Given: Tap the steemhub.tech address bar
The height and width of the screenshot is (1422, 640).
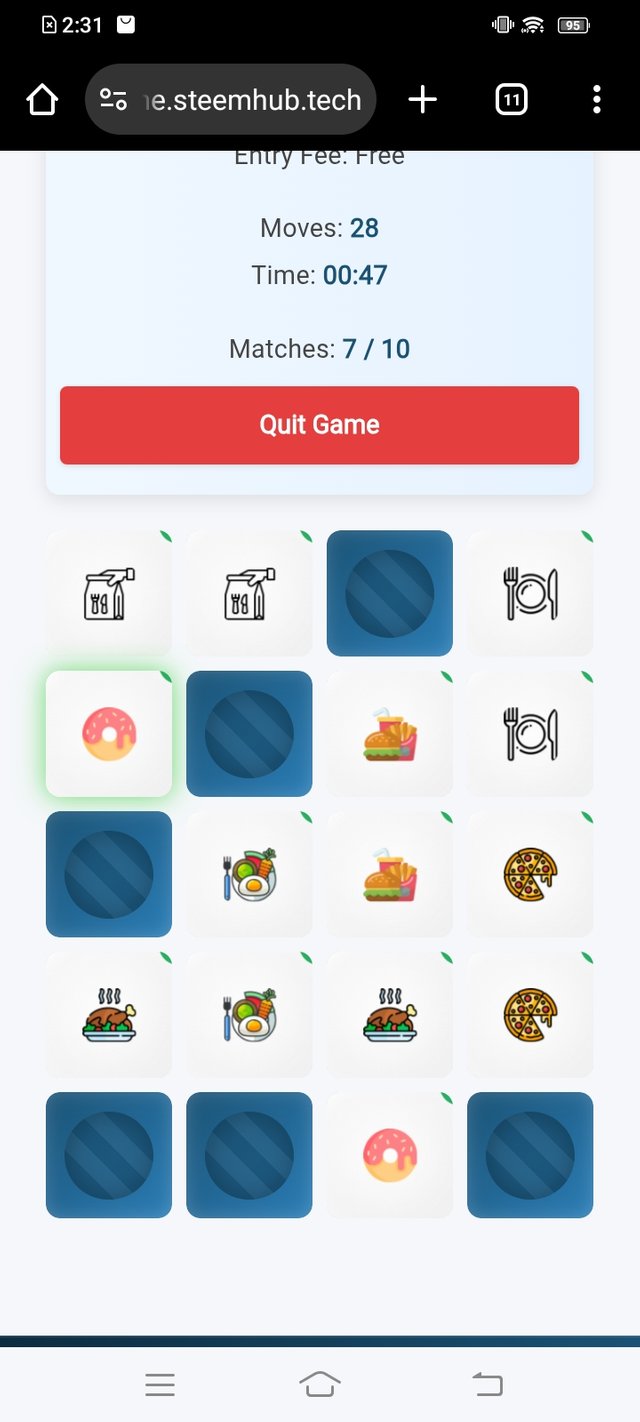Looking at the screenshot, I should [x=250, y=99].
